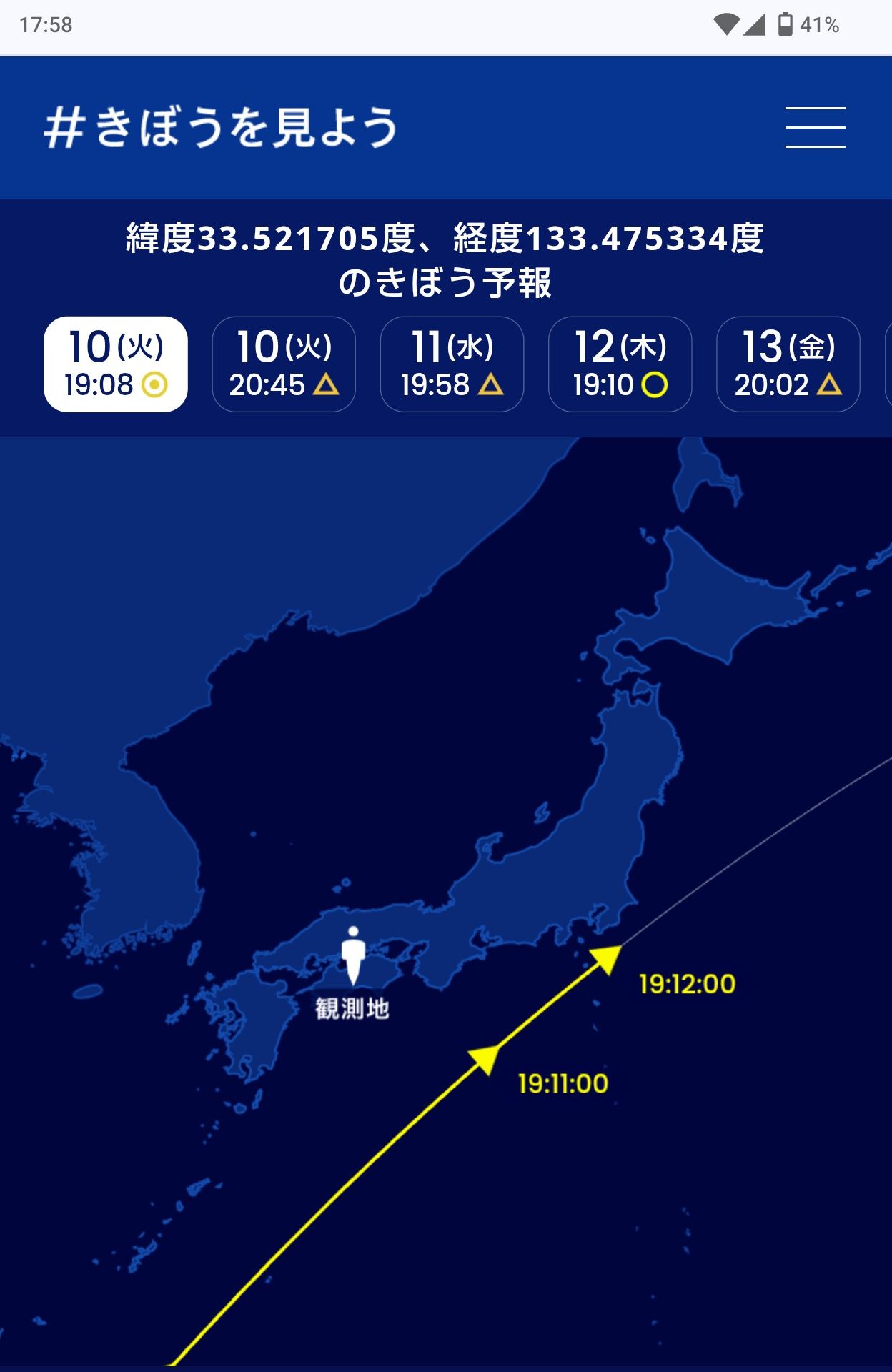
Task: Show the 11(水) 19:58 forecast
Action: pos(452,364)
